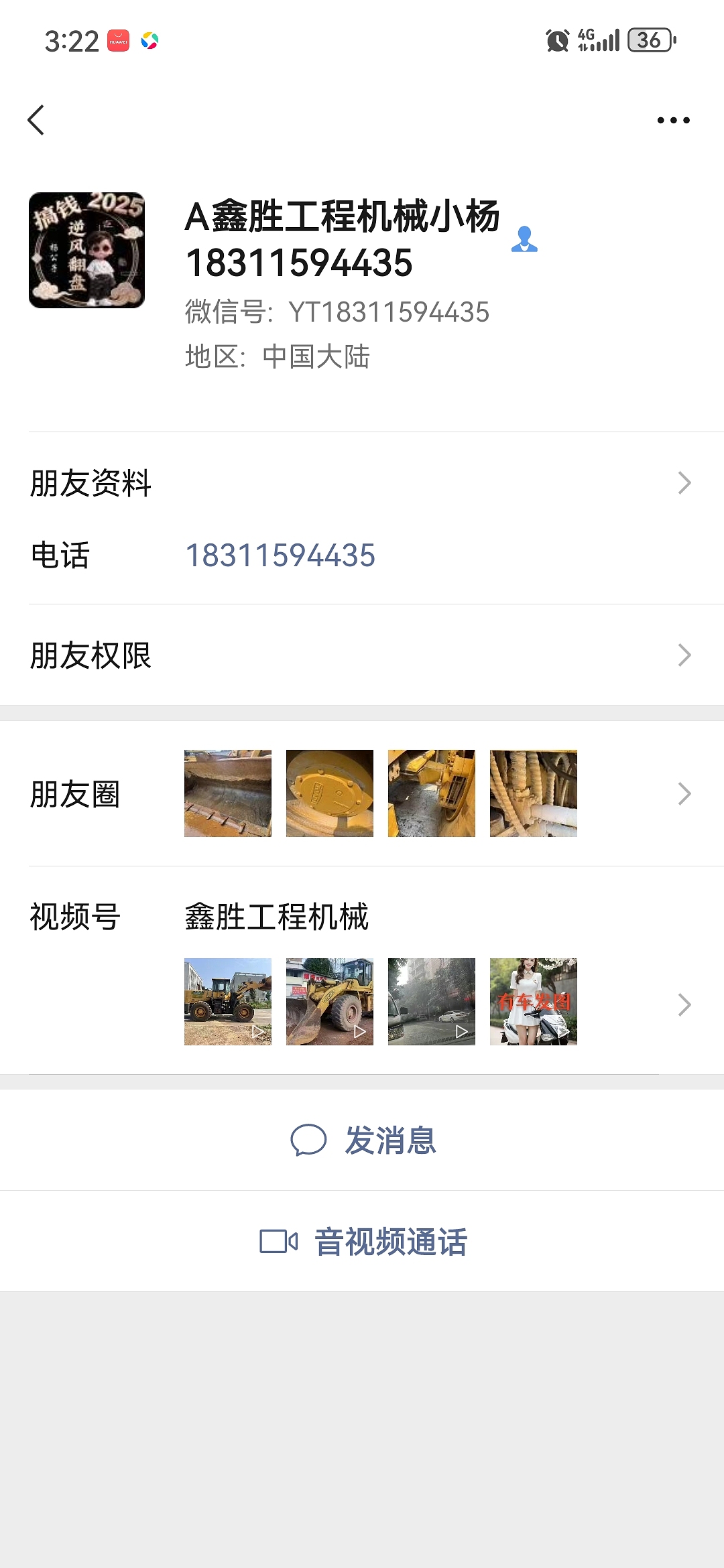This screenshot has width=724, height=1568.
Task: Open 朋友权限 settings
Action: click(362, 655)
